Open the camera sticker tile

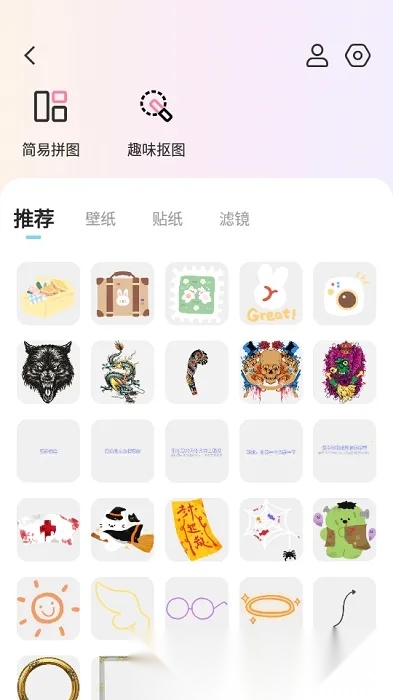coord(344,293)
